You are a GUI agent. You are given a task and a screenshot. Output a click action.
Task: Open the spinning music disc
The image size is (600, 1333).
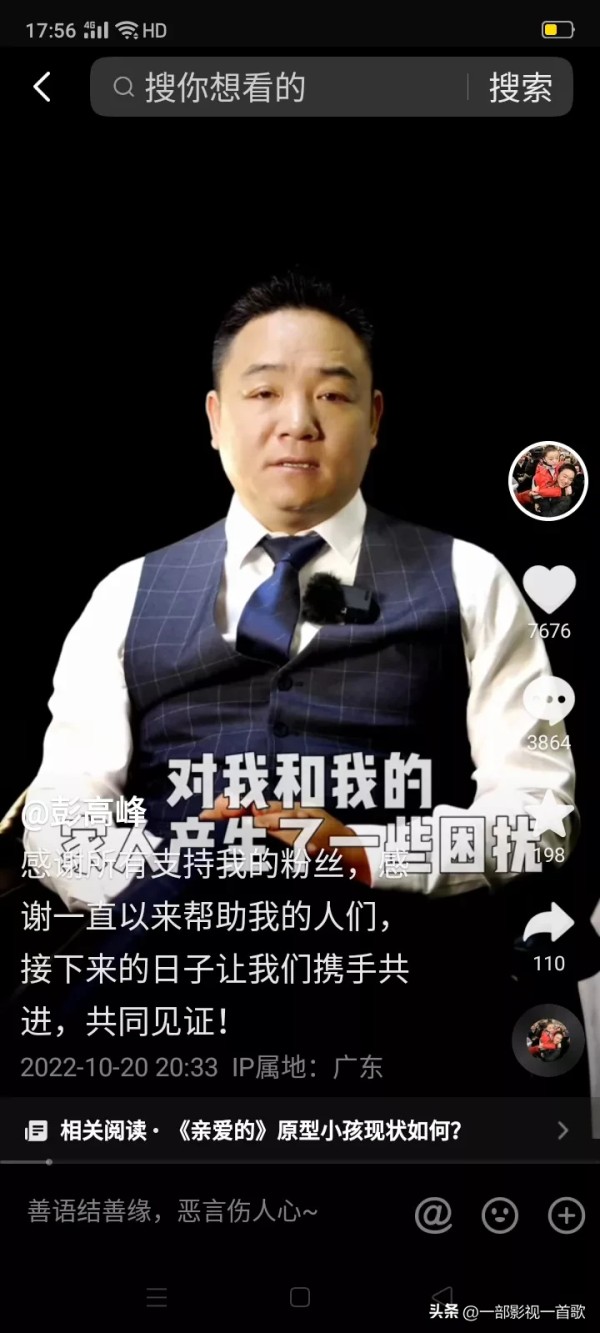click(x=548, y=1040)
